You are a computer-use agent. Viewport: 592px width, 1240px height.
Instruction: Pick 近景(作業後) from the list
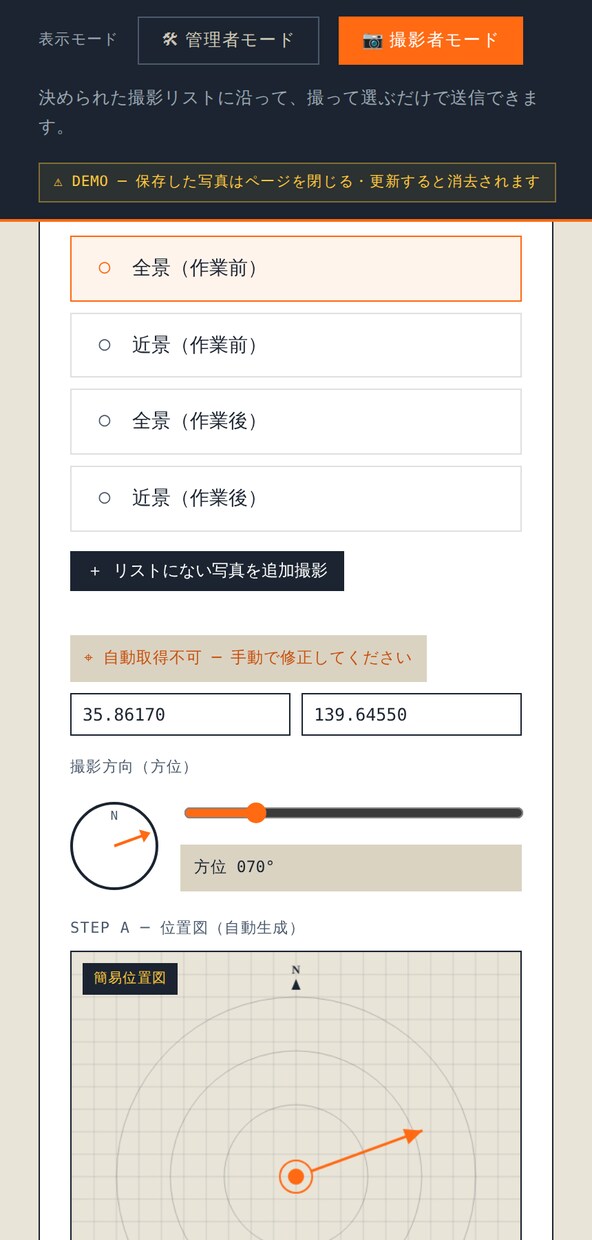point(296,498)
